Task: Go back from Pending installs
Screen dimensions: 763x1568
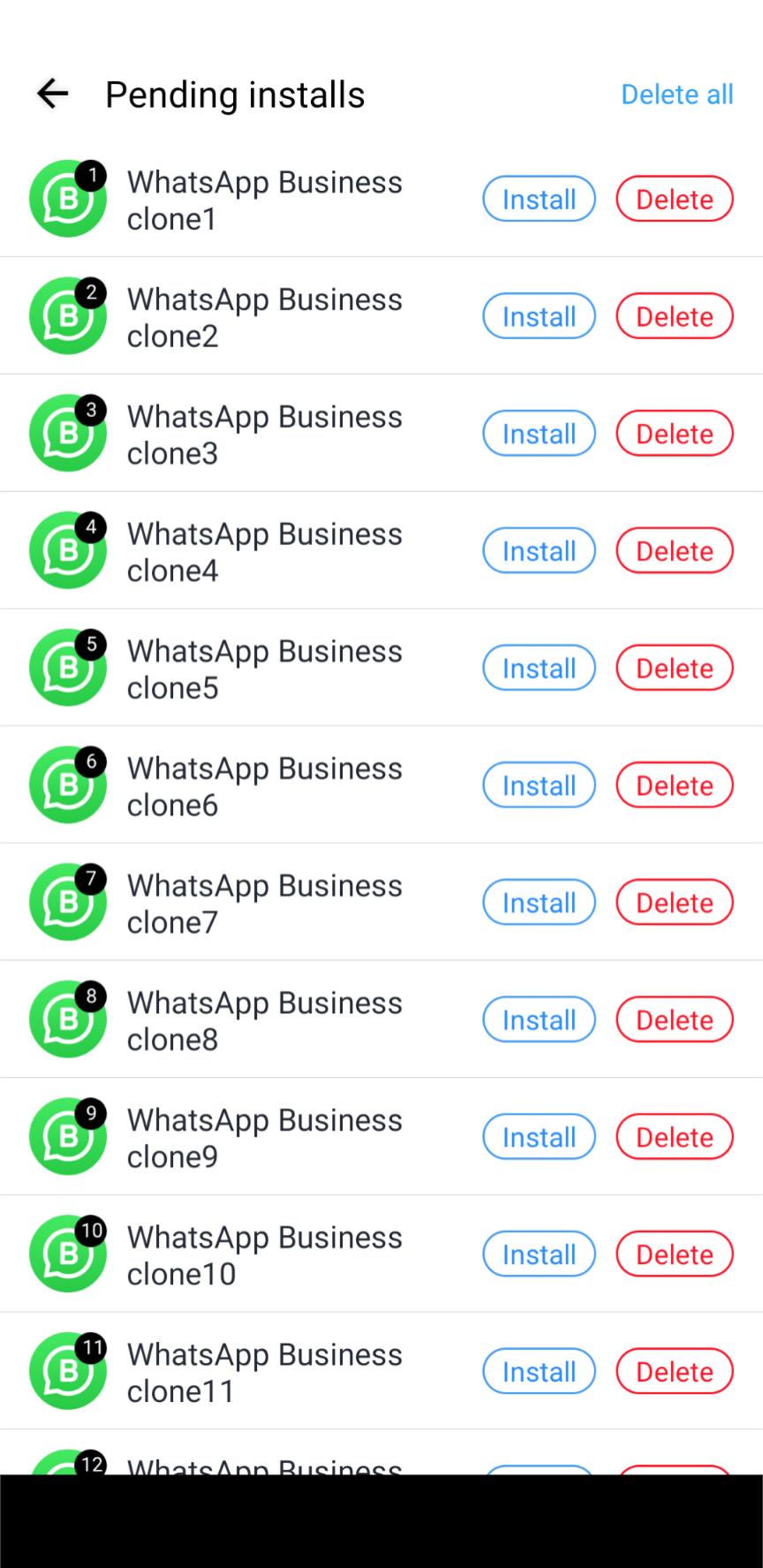Action: (53, 94)
